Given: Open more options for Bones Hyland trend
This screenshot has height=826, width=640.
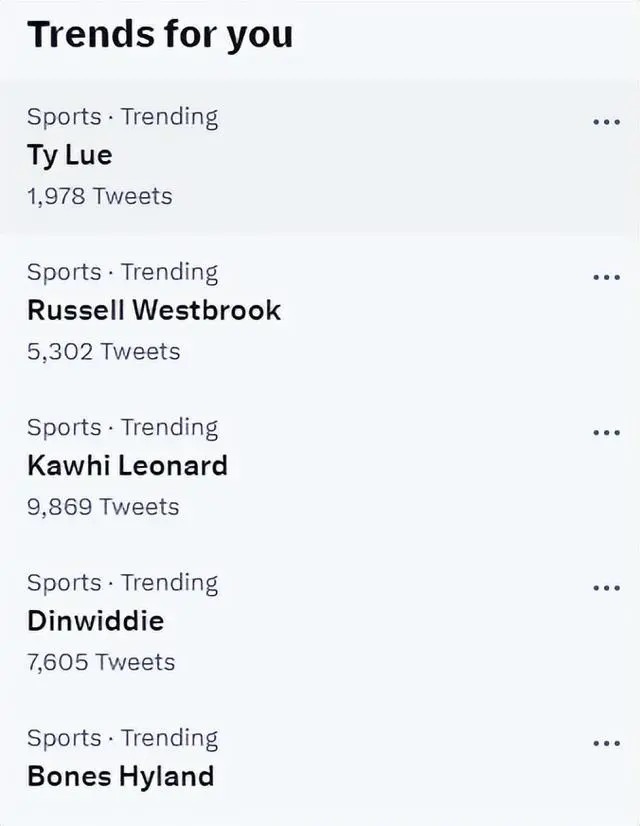Looking at the screenshot, I should tap(606, 743).
